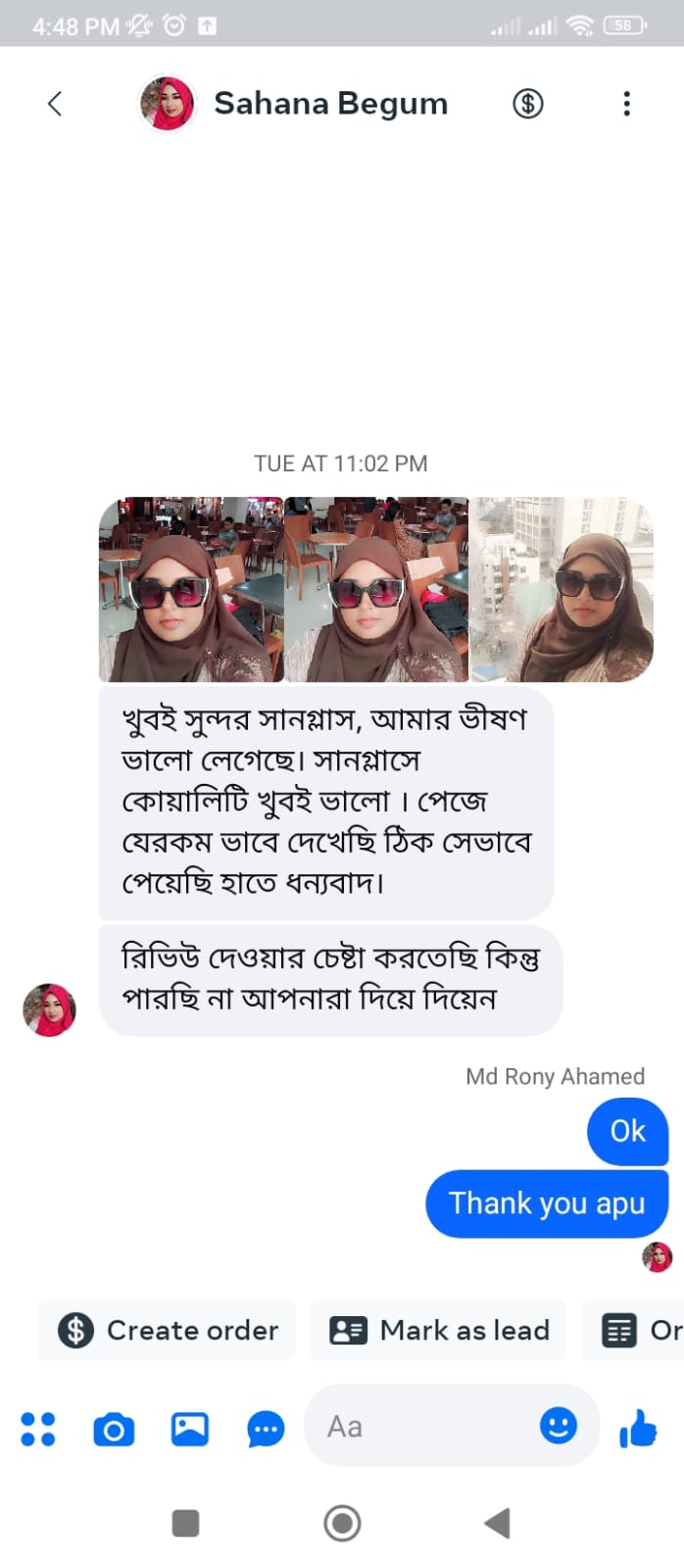Open the emoji picker
684x1568 pixels.
pyautogui.click(x=559, y=1426)
